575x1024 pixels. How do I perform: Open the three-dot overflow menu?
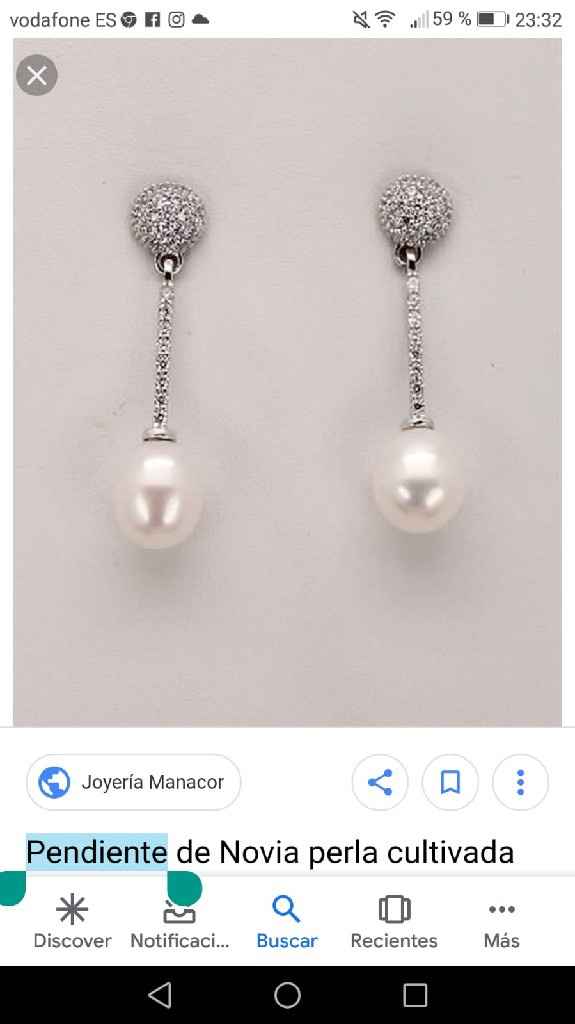[520, 782]
